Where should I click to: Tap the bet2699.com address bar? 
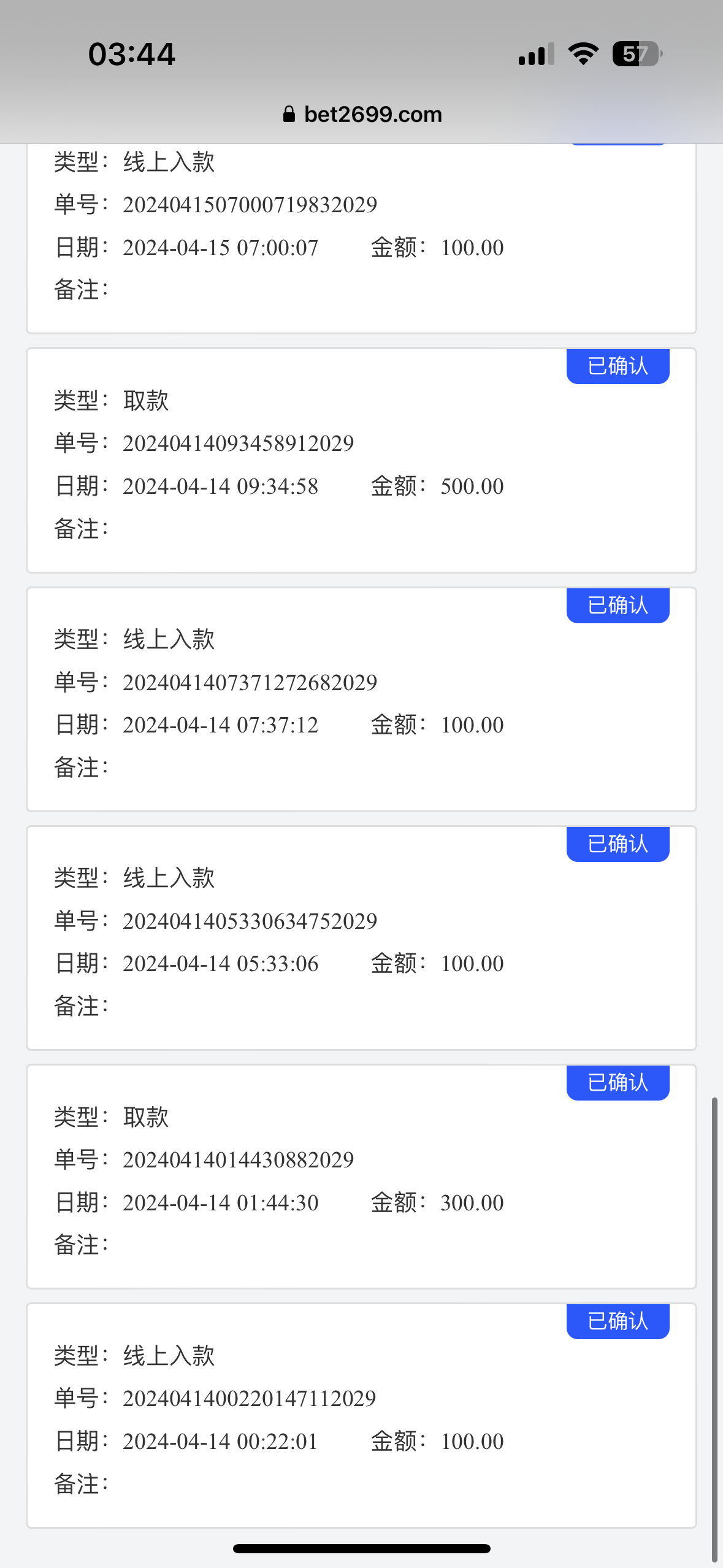click(x=363, y=115)
